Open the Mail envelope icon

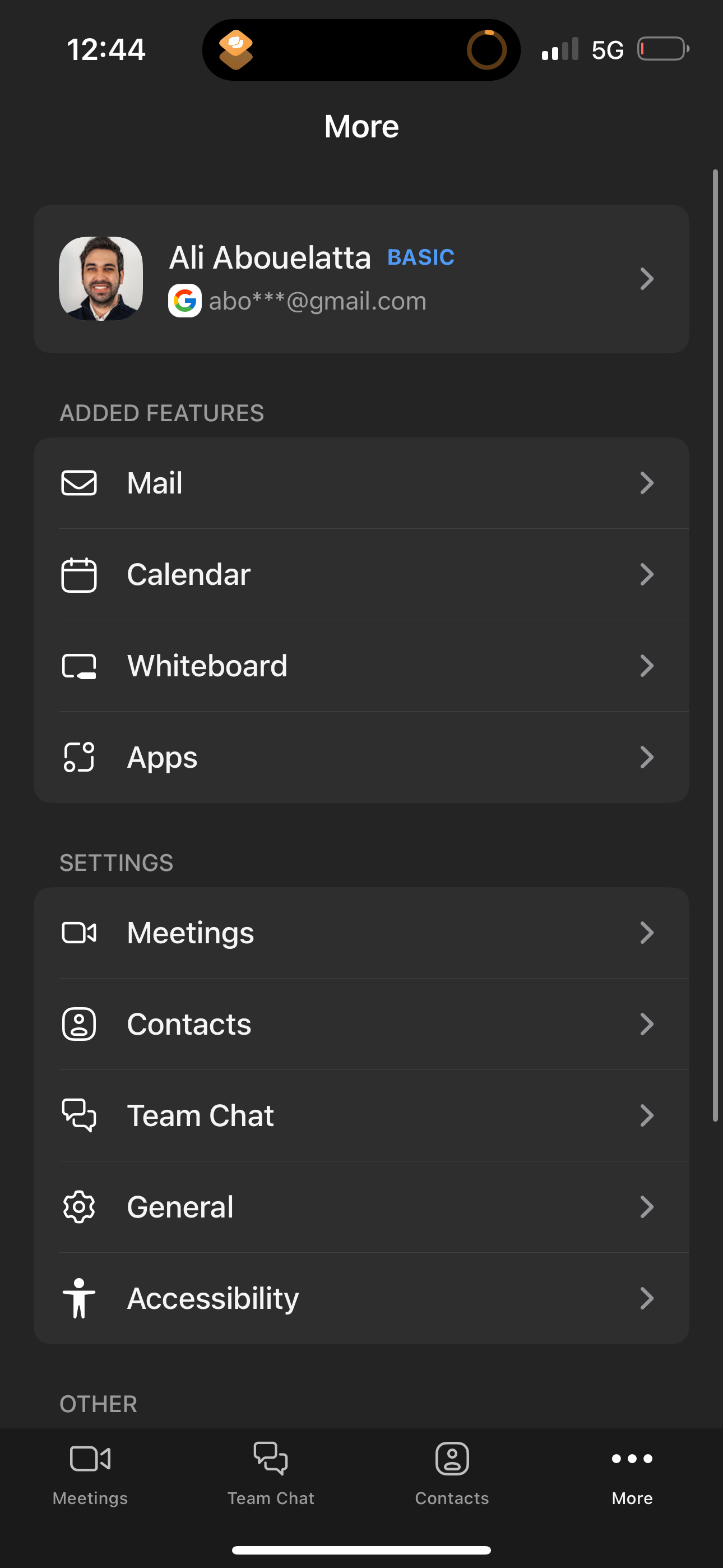pyautogui.click(x=78, y=483)
